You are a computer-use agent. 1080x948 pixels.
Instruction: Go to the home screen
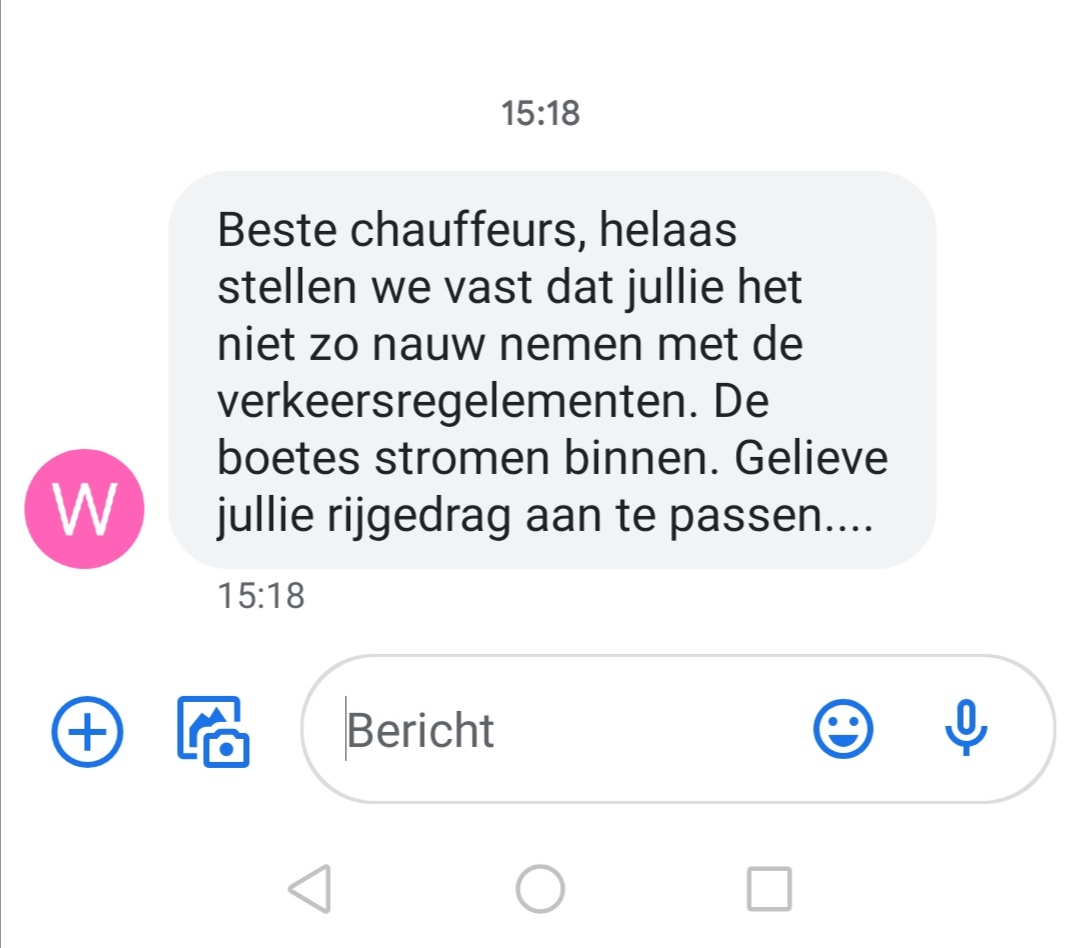[x=540, y=888]
